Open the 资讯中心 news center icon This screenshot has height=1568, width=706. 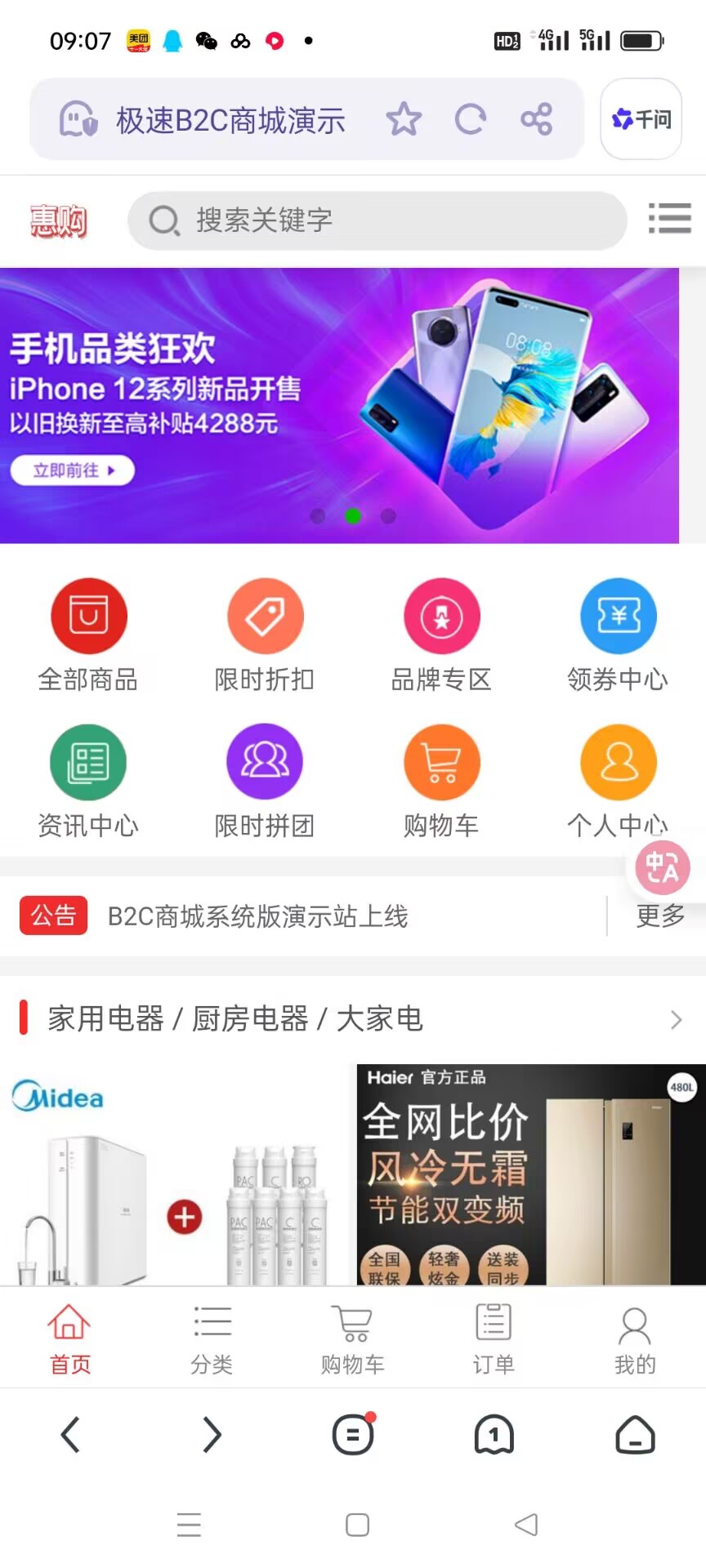pos(88,761)
